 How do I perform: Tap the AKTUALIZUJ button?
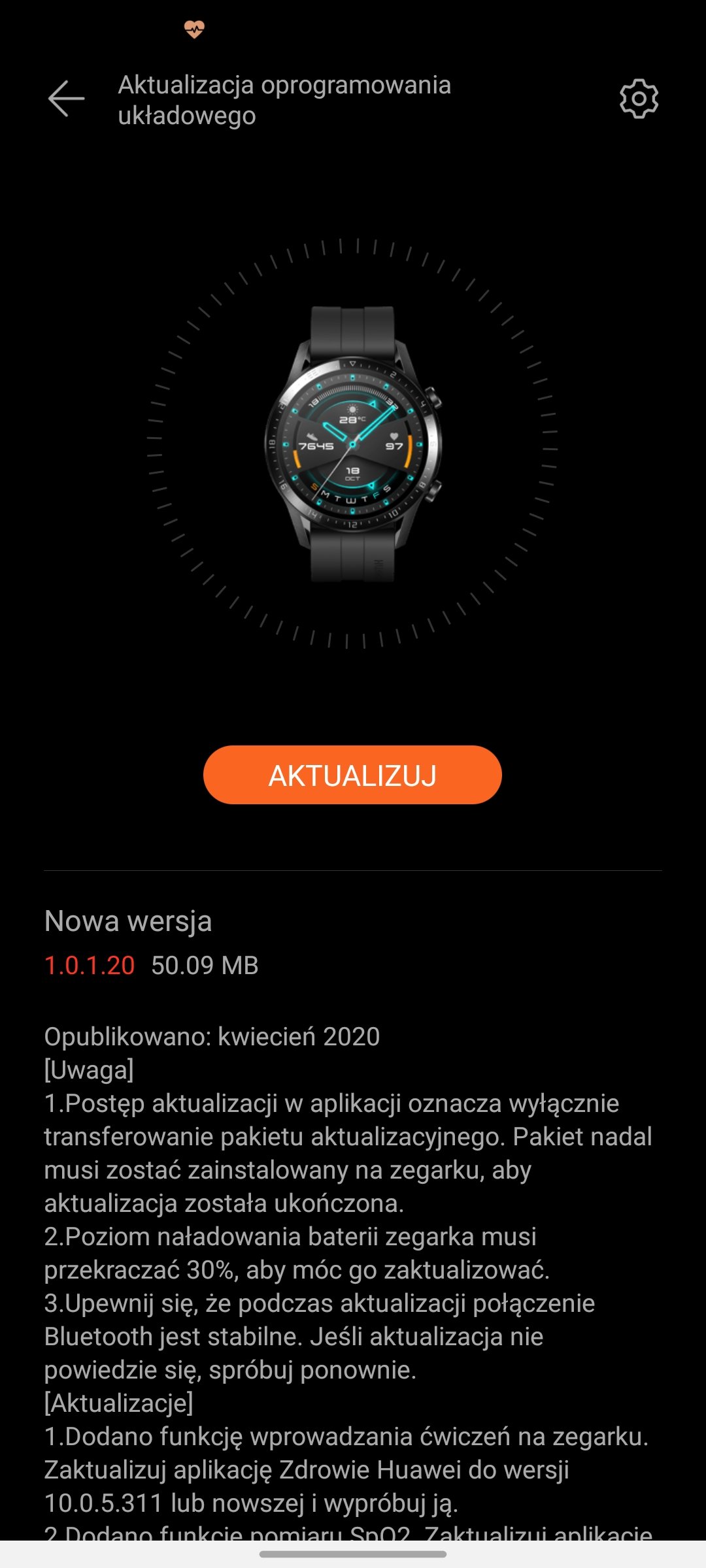(352, 775)
